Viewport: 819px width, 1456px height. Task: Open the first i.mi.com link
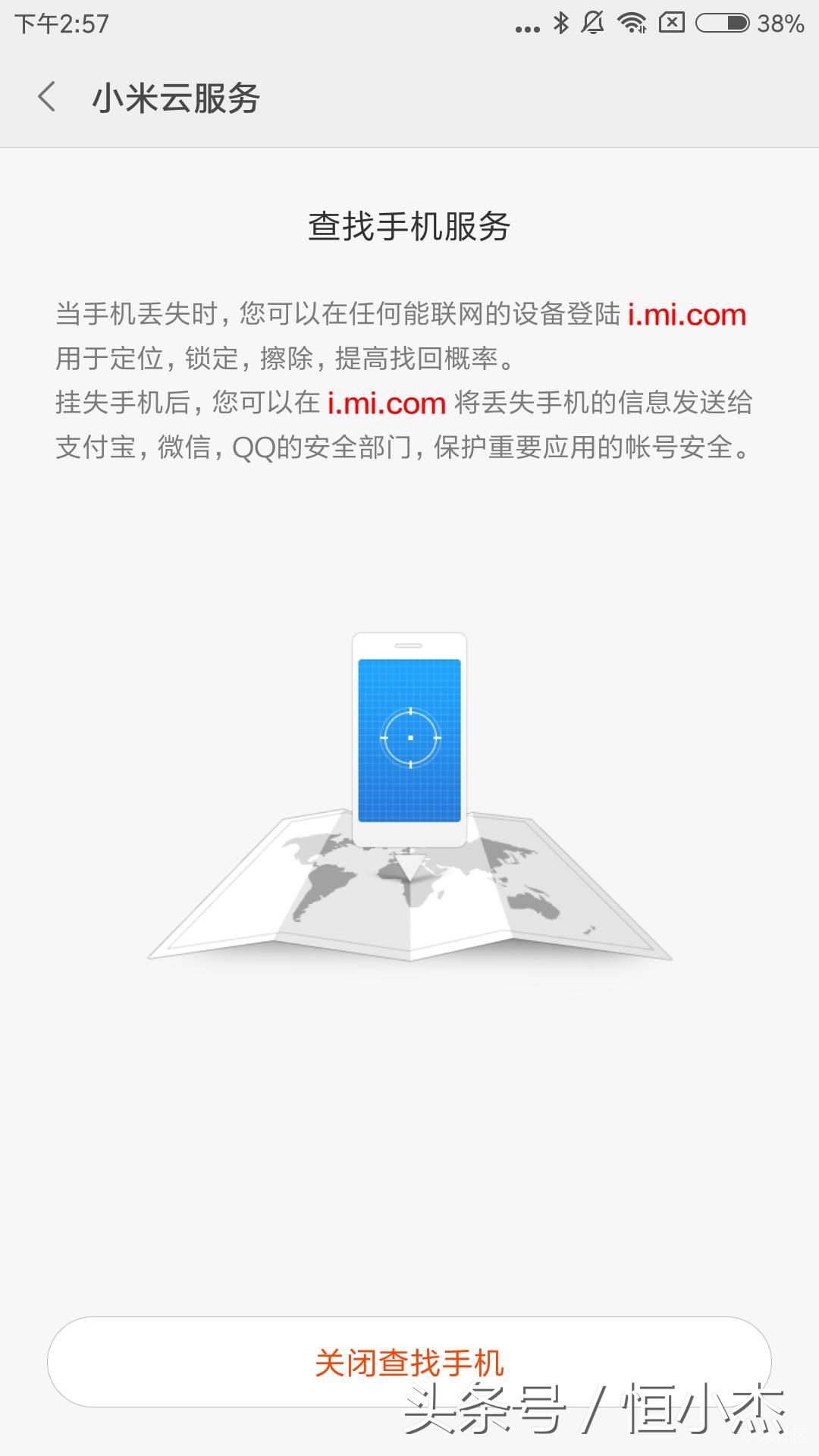[x=687, y=315]
